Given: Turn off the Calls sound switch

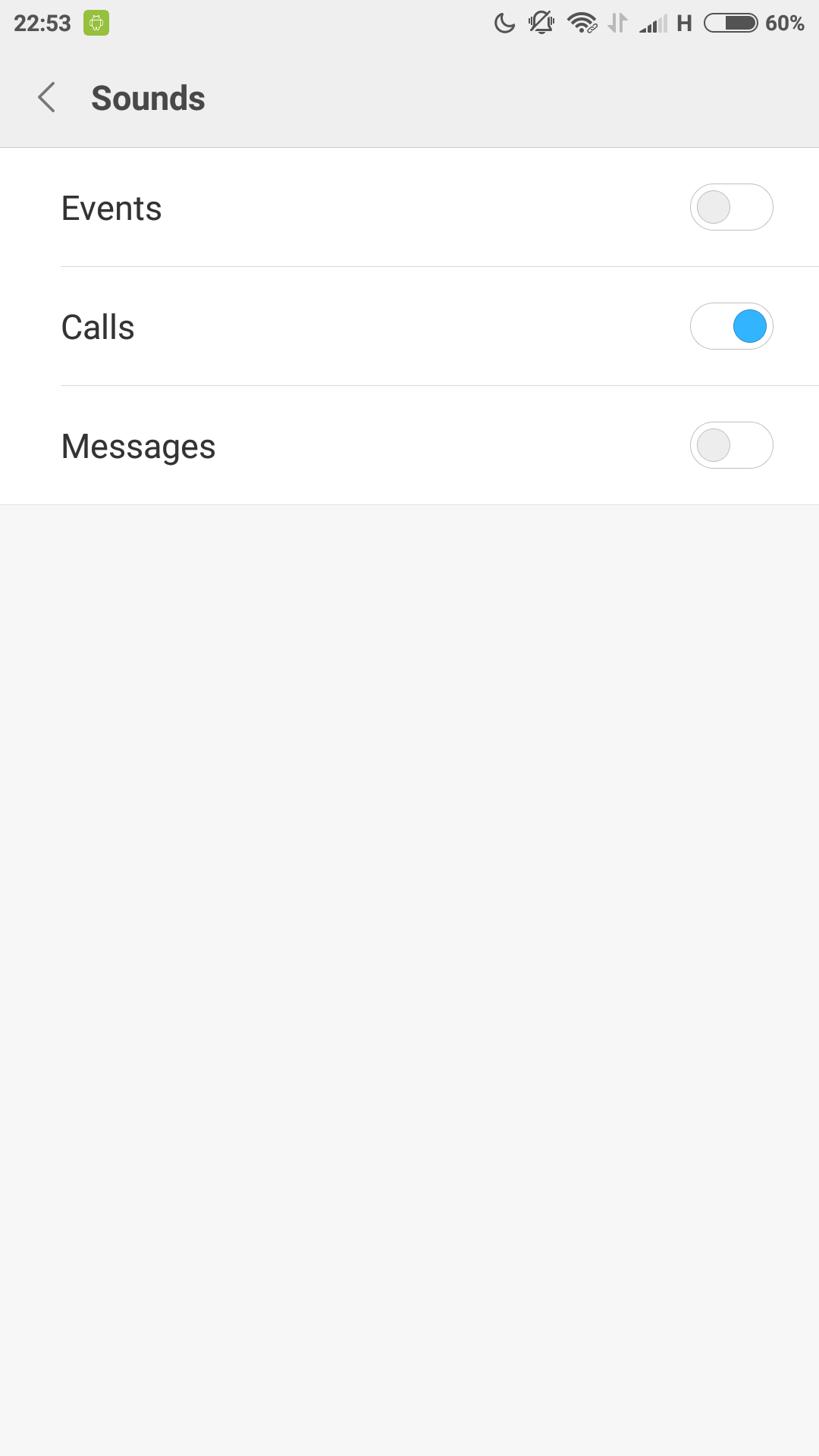Looking at the screenshot, I should 731,326.
